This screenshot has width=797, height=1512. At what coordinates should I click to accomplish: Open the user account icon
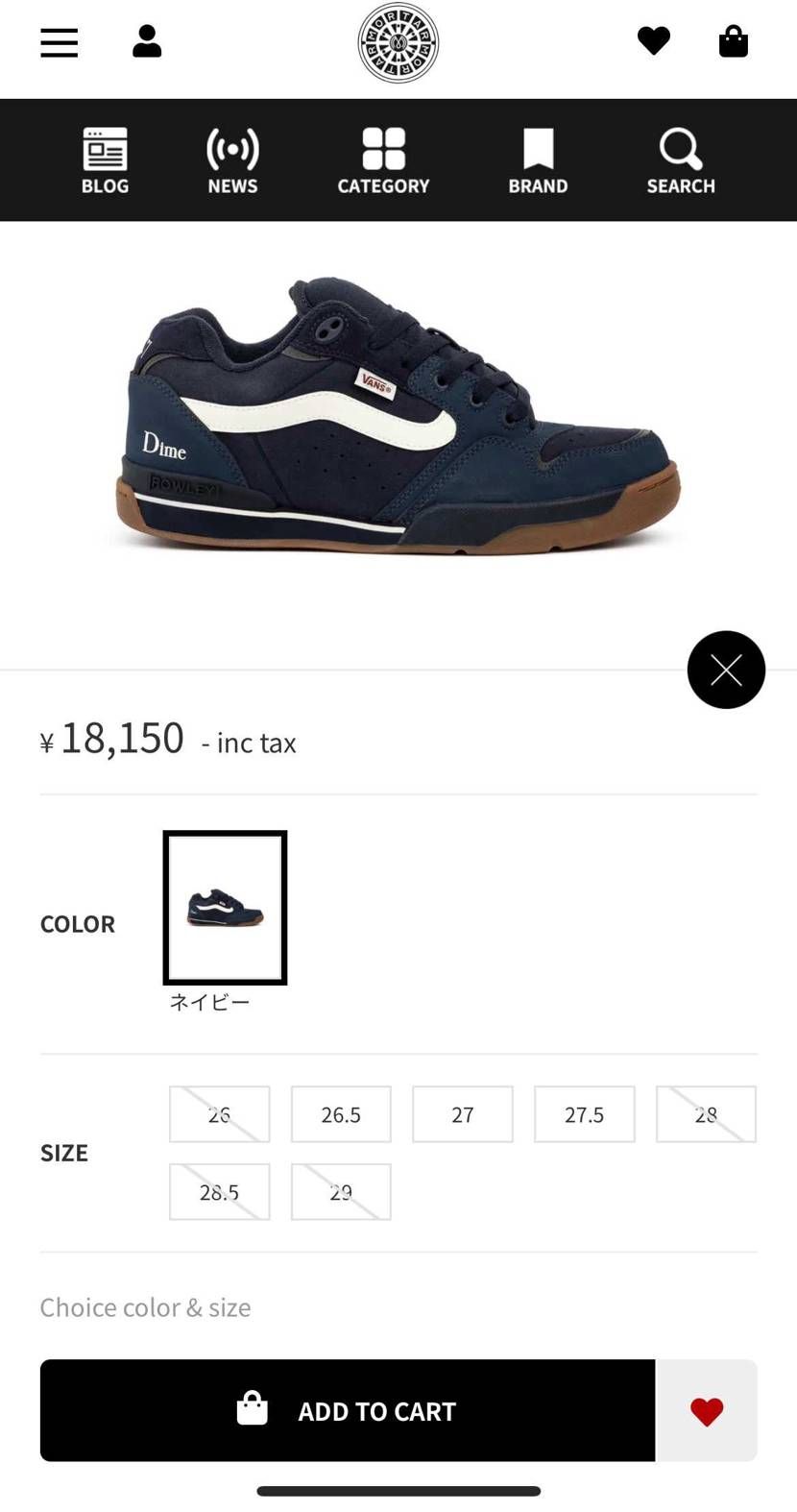[x=147, y=41]
